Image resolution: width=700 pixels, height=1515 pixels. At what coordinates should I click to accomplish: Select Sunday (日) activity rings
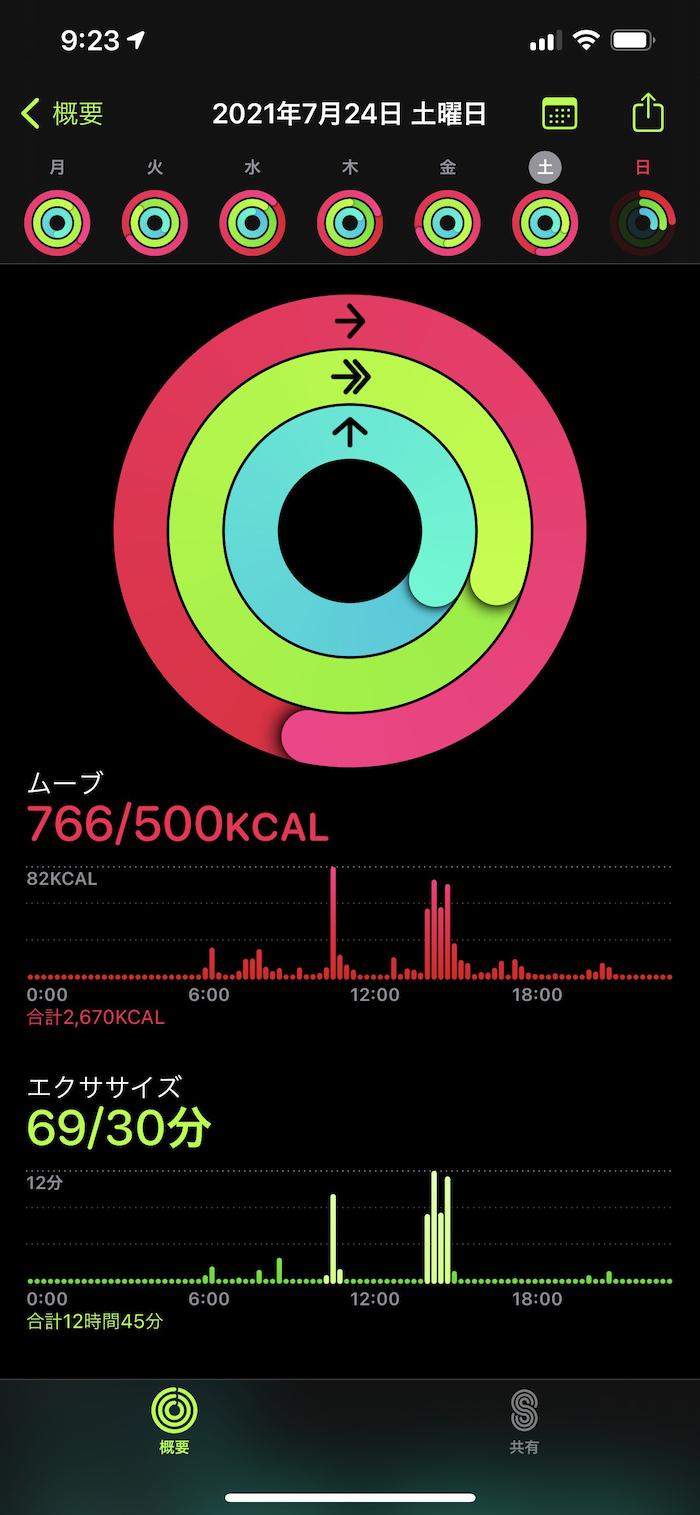(643, 222)
